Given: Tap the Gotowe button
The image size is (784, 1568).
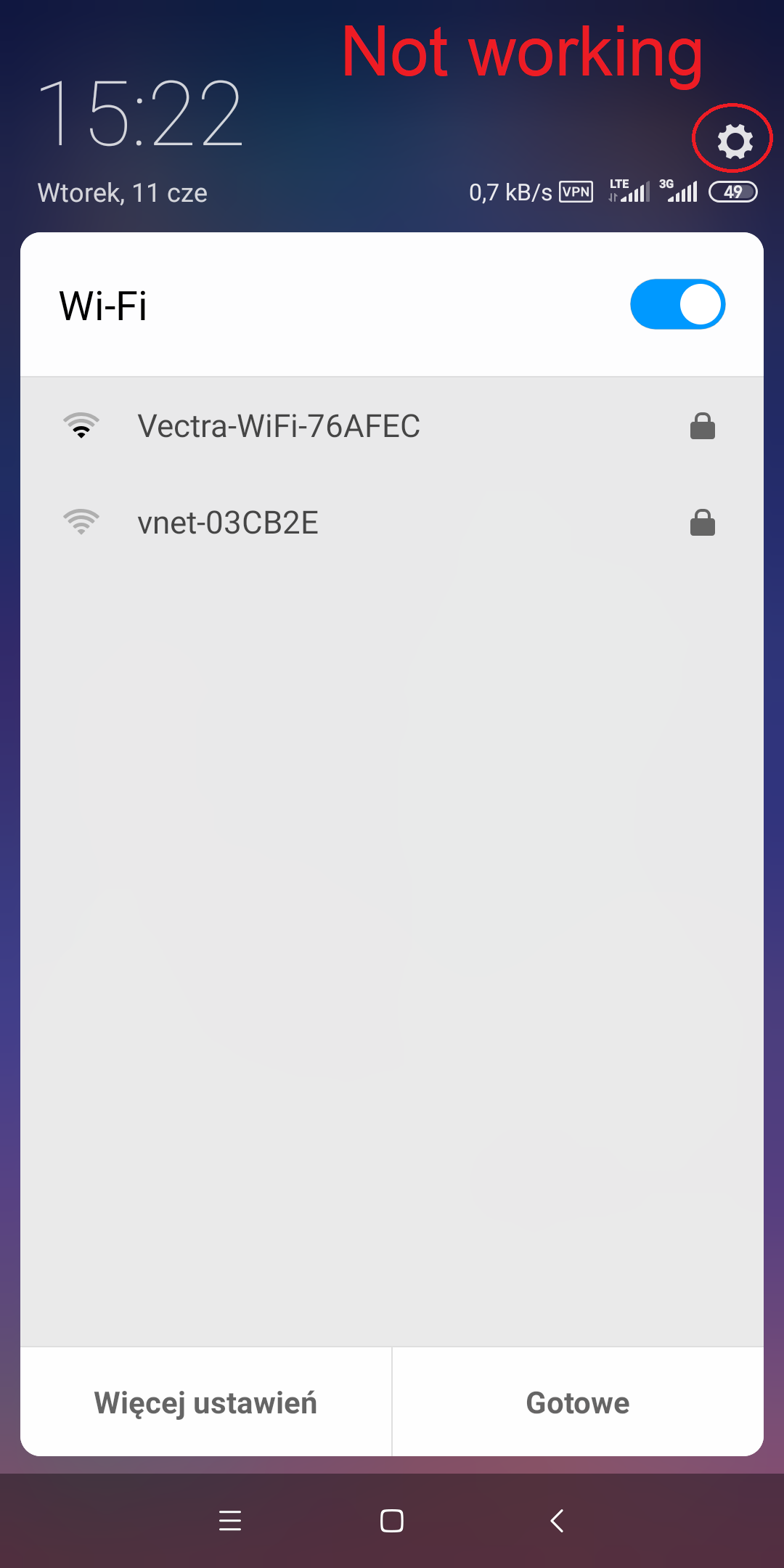Looking at the screenshot, I should click(x=578, y=1402).
